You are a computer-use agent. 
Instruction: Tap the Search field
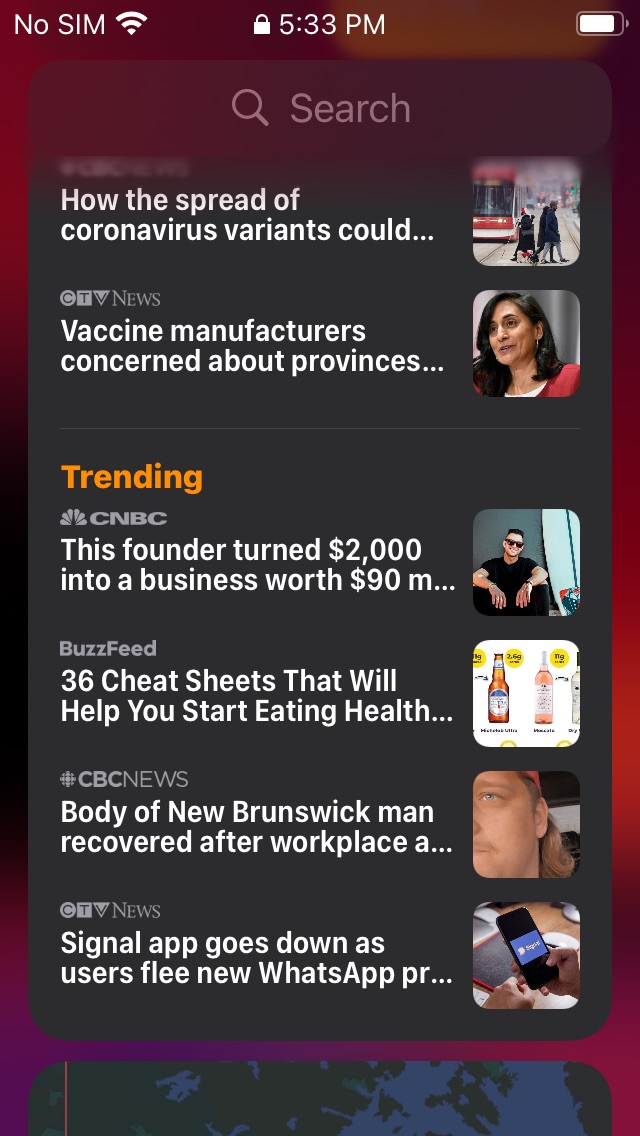(320, 108)
